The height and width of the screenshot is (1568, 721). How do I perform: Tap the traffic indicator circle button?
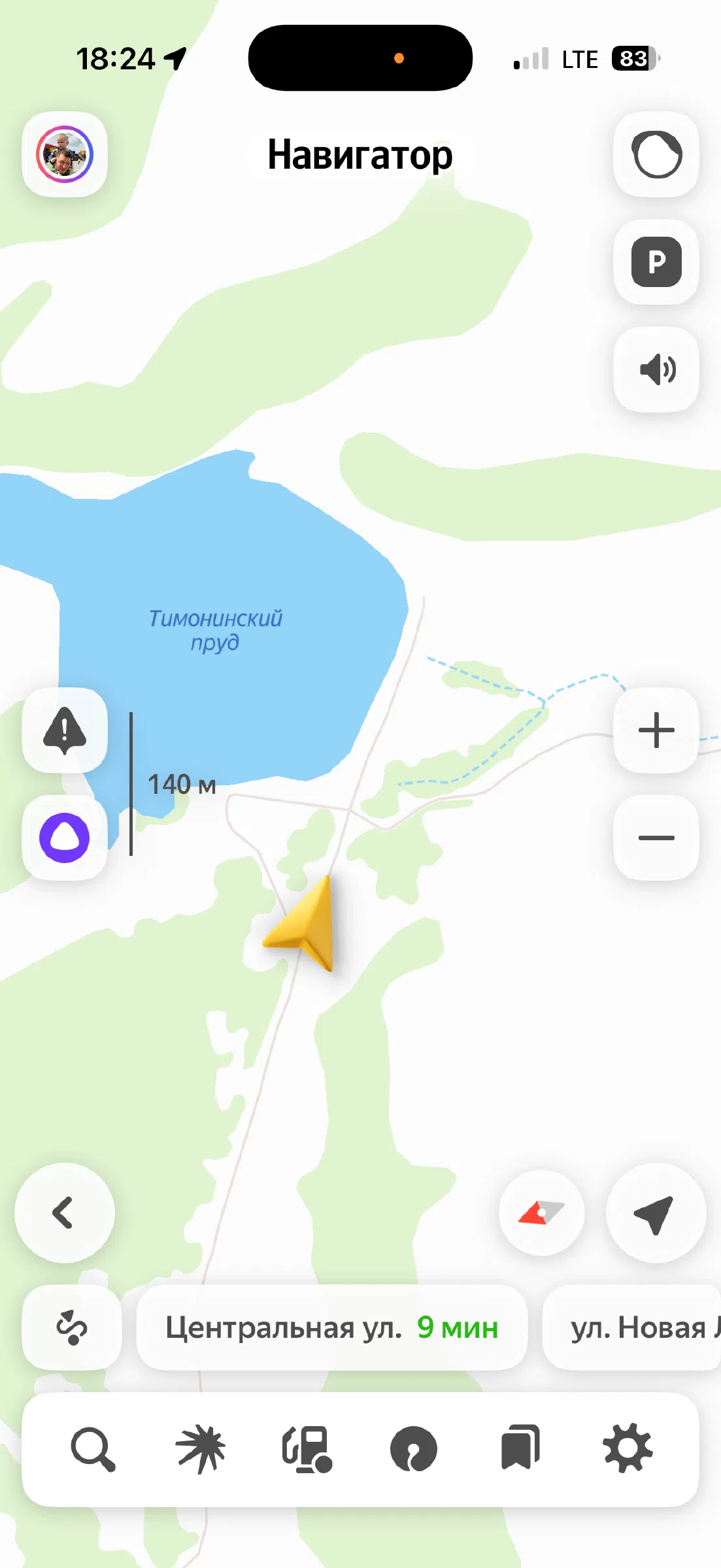656,154
